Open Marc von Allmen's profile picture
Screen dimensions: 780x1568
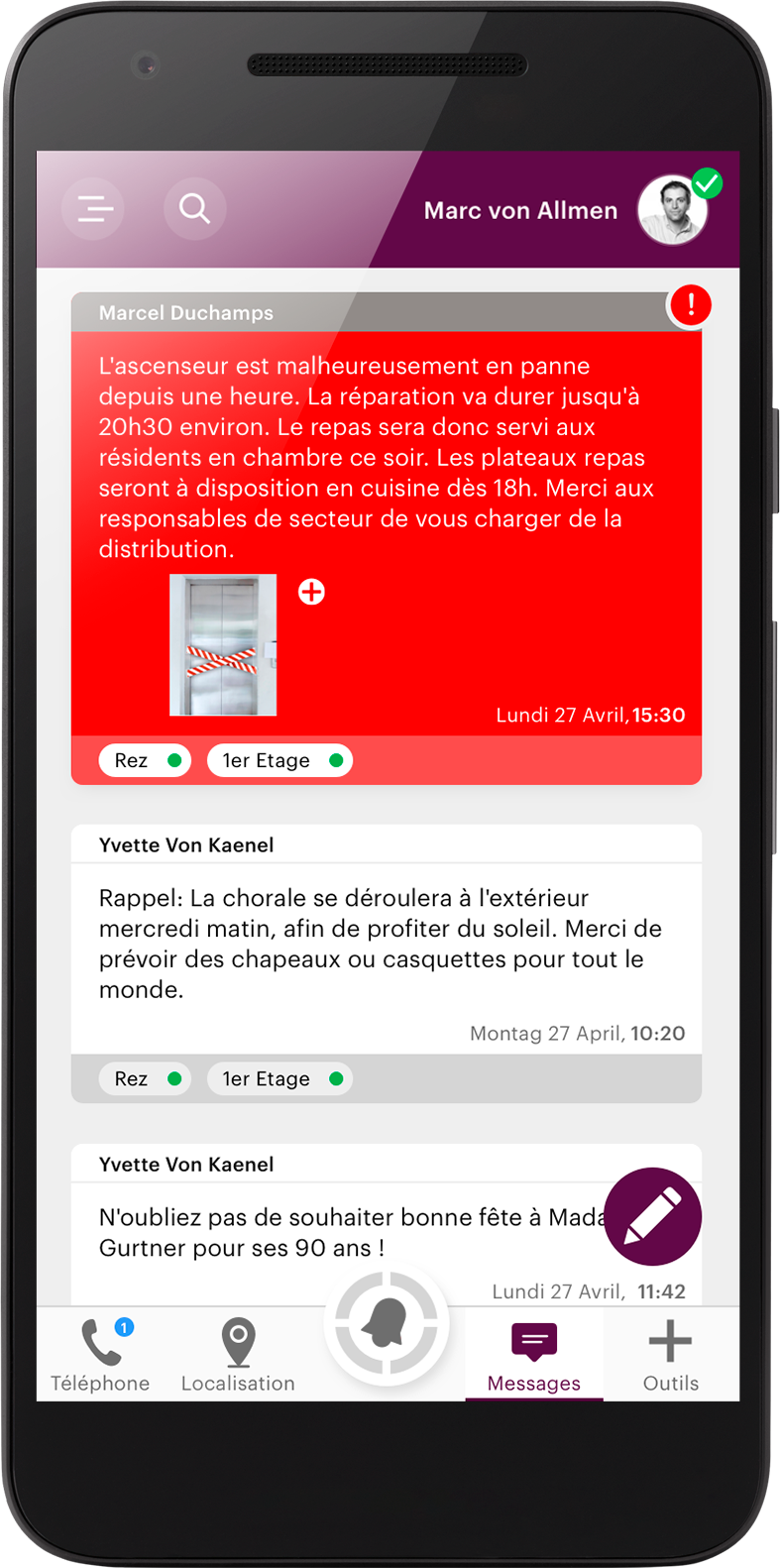point(672,210)
